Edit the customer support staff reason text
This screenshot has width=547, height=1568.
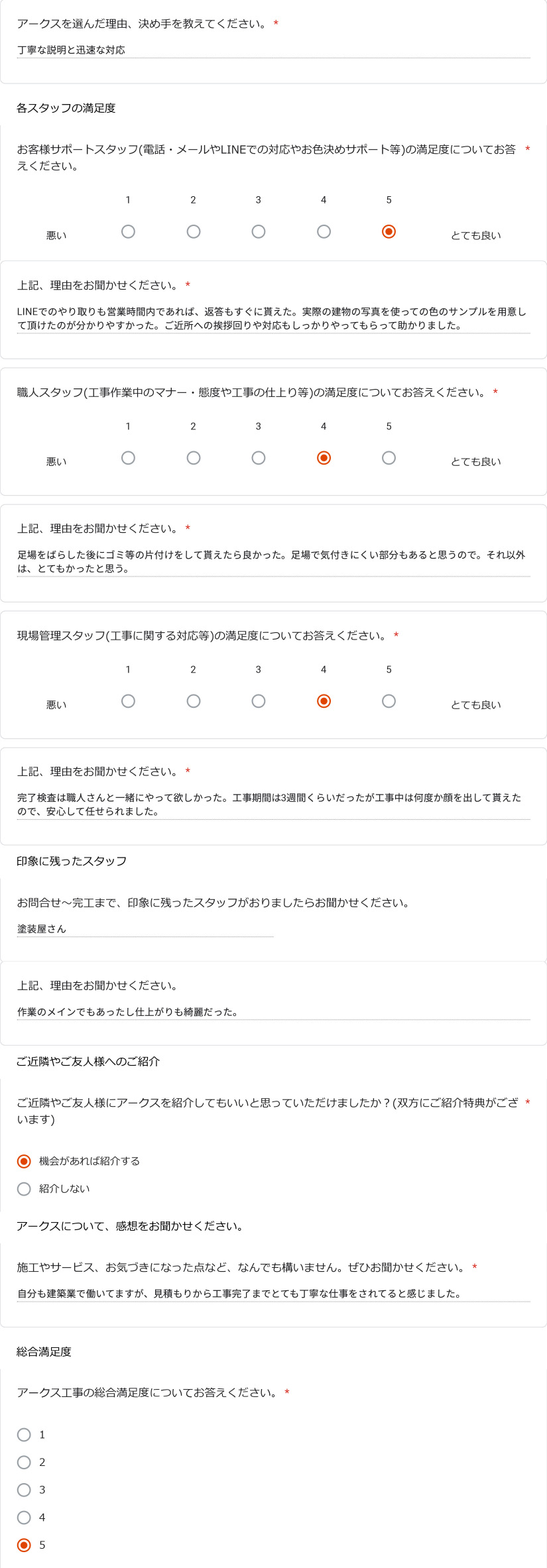point(273,319)
